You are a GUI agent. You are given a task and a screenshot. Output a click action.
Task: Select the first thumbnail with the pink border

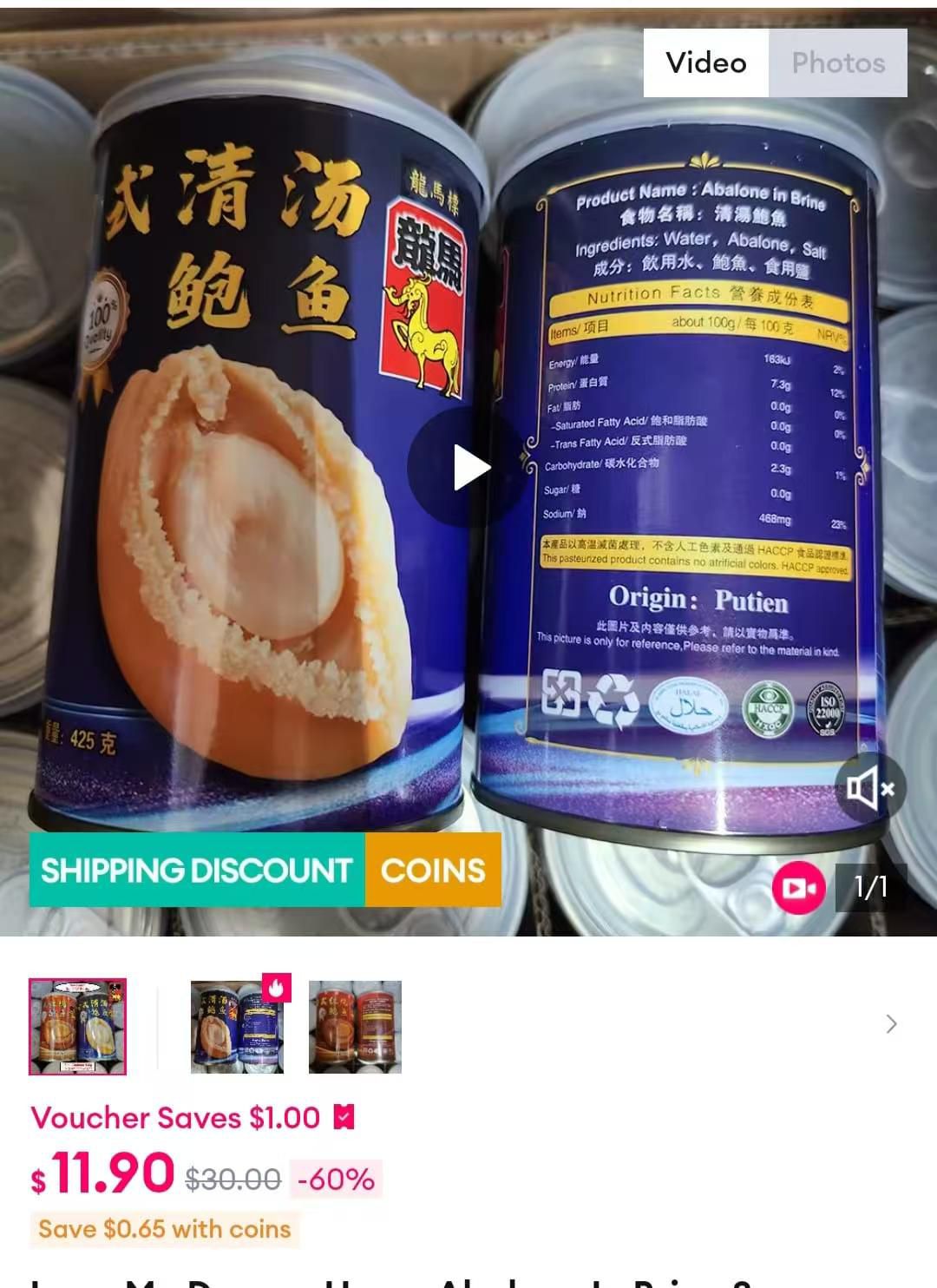[x=78, y=1027]
